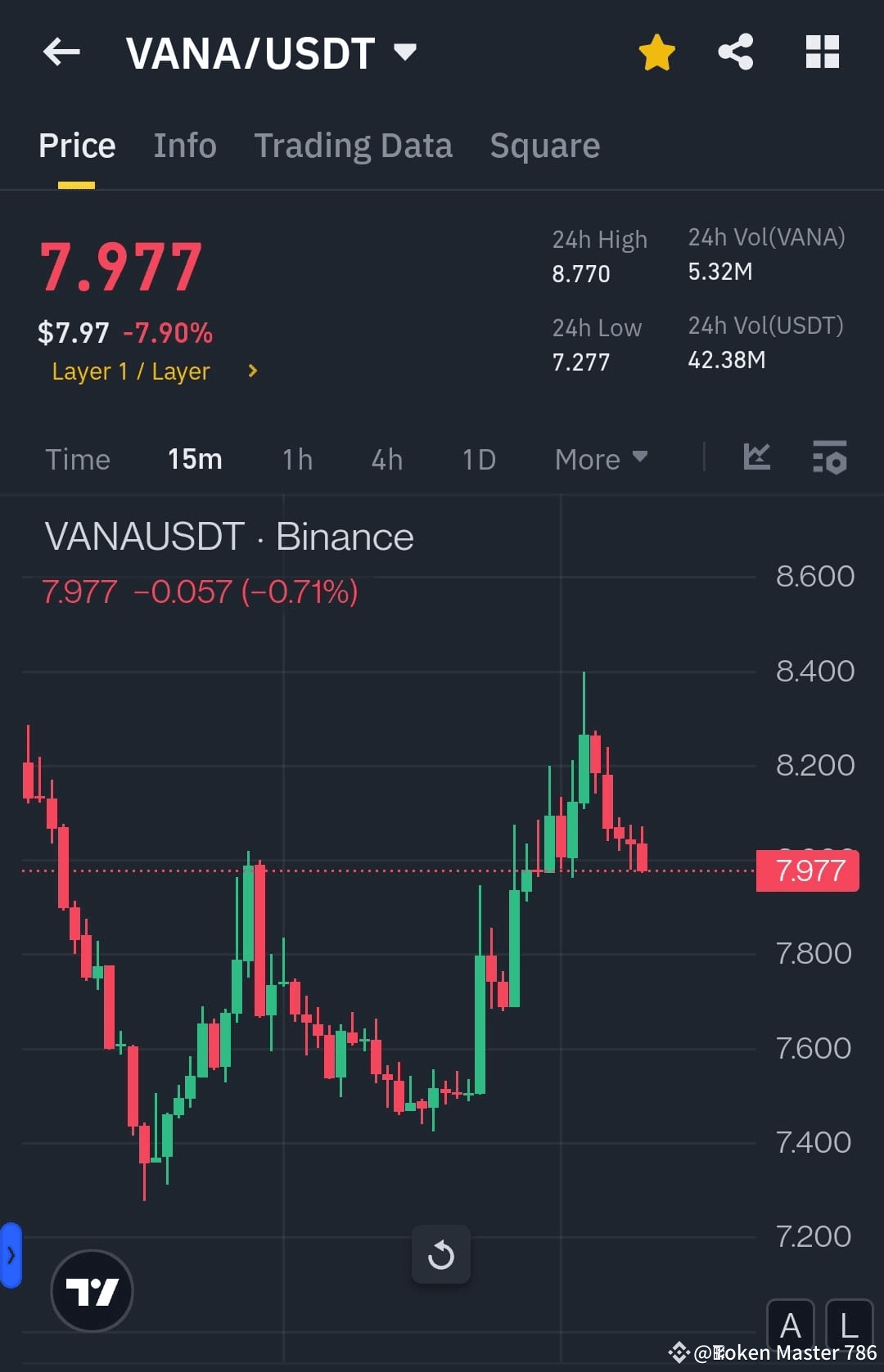The image size is (884, 1372).
Task: Open the grid layout icon top right
Action: click(822, 52)
